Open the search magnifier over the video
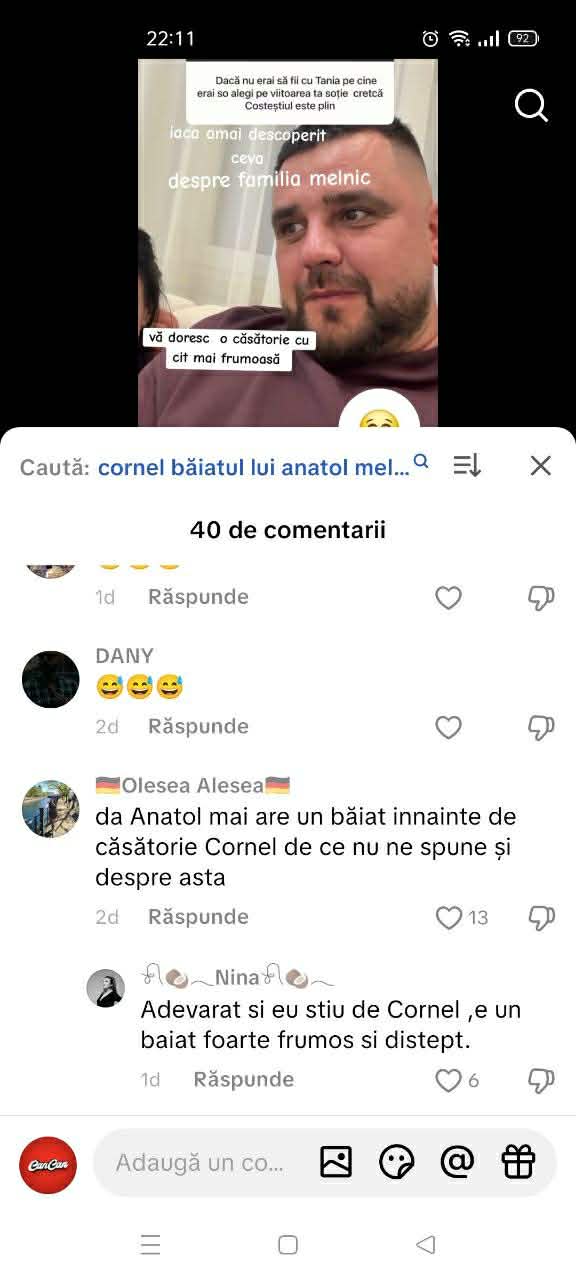The width and height of the screenshot is (576, 1280). (x=531, y=105)
